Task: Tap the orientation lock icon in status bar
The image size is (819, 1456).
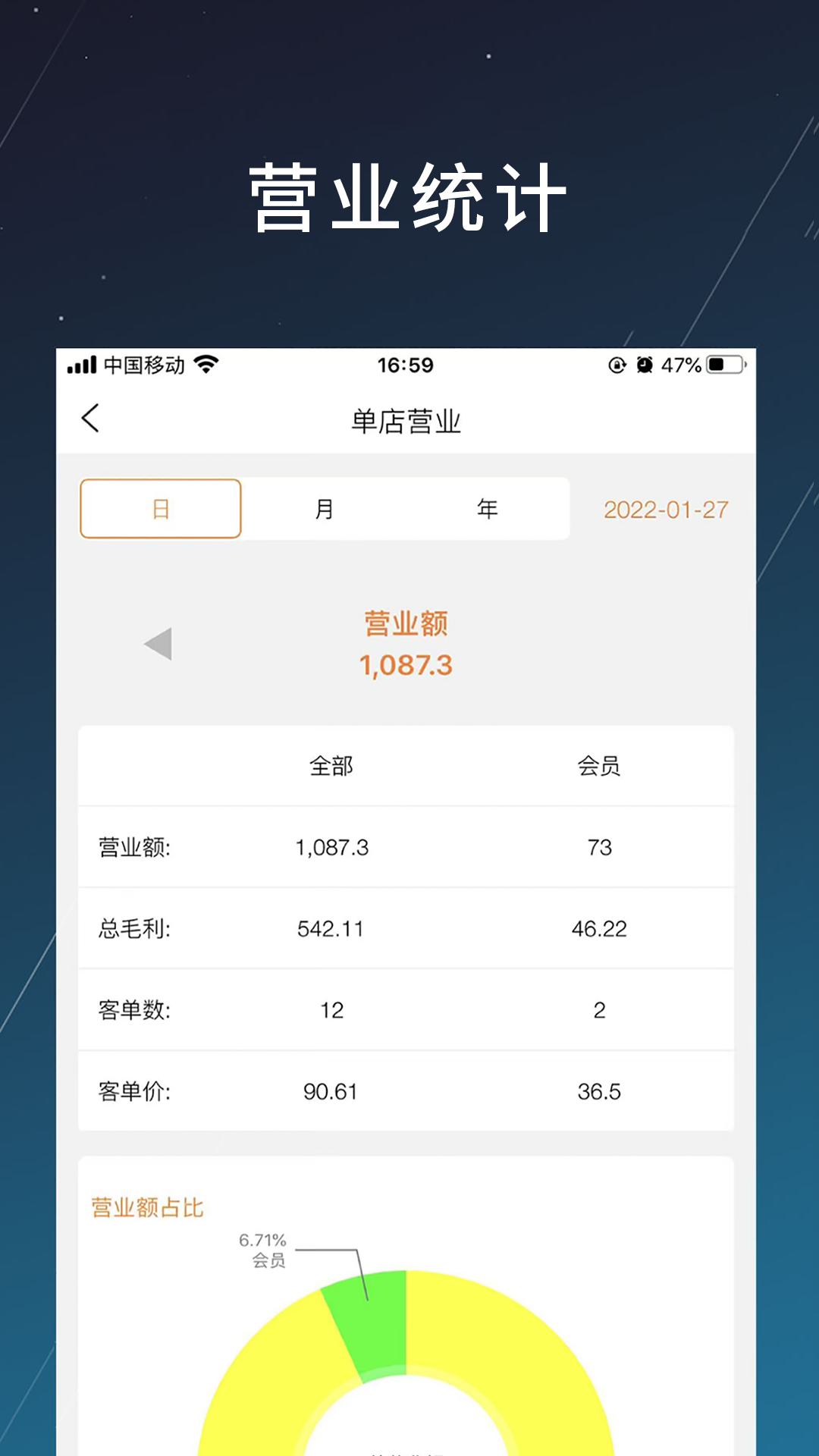Action: tap(616, 366)
